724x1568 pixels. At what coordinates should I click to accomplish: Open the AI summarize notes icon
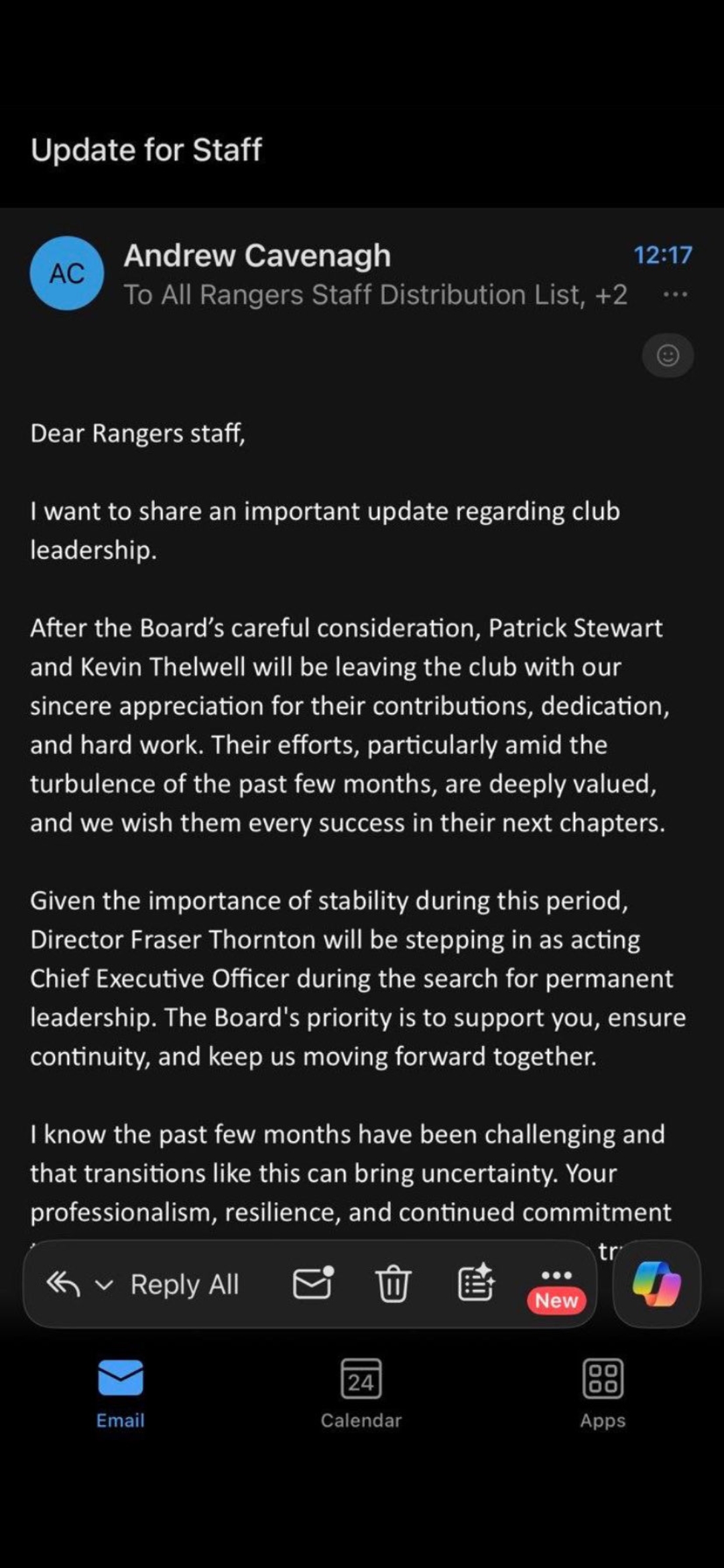[475, 1284]
